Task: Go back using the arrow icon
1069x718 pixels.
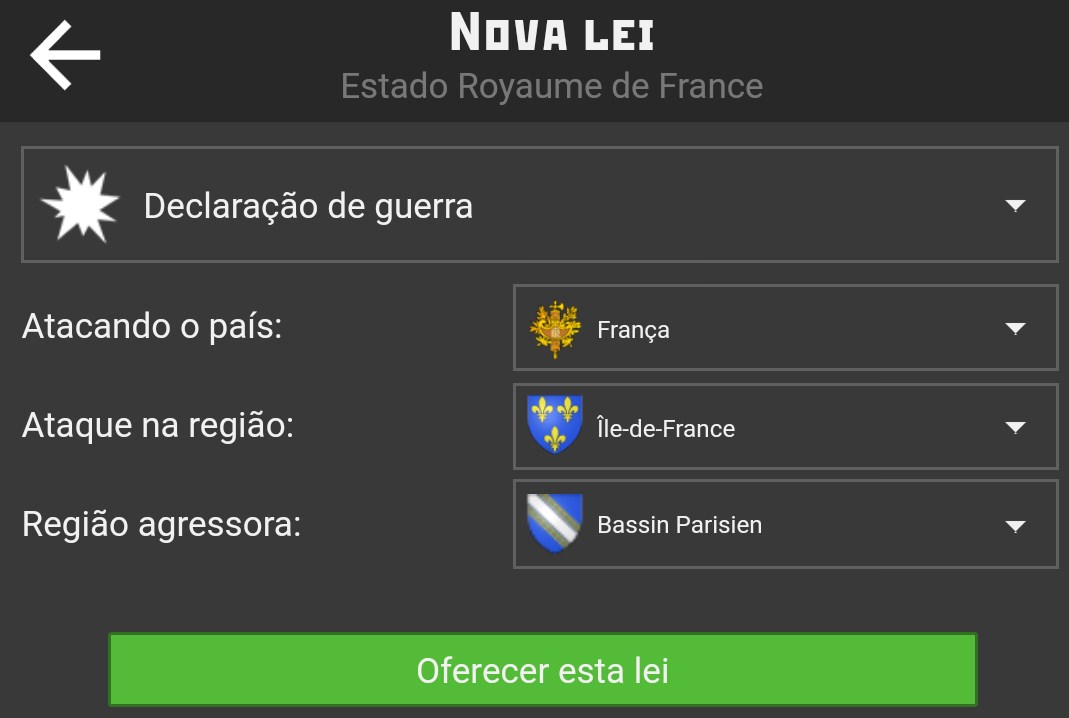Action: click(65, 56)
